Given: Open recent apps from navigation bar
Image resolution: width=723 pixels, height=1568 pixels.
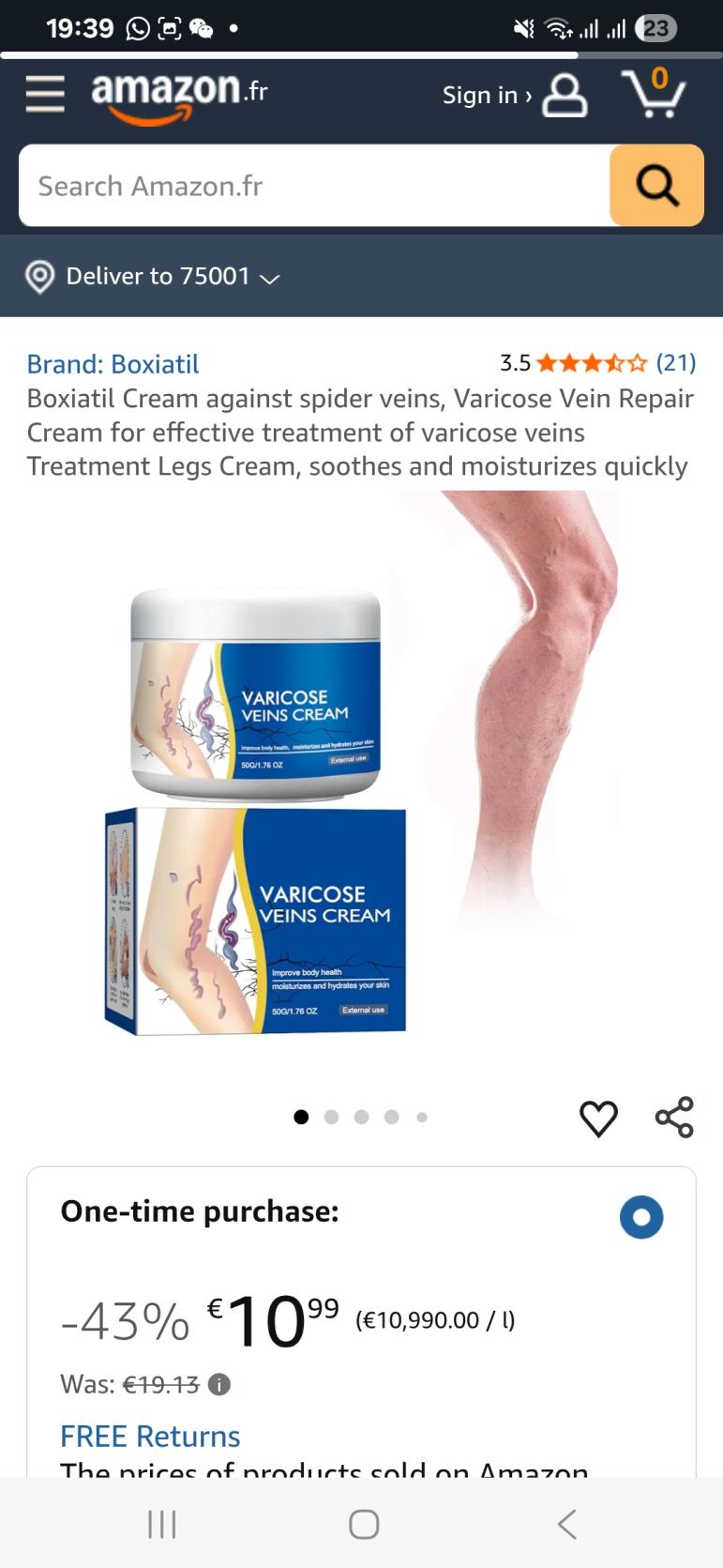Looking at the screenshot, I should click(x=161, y=1524).
